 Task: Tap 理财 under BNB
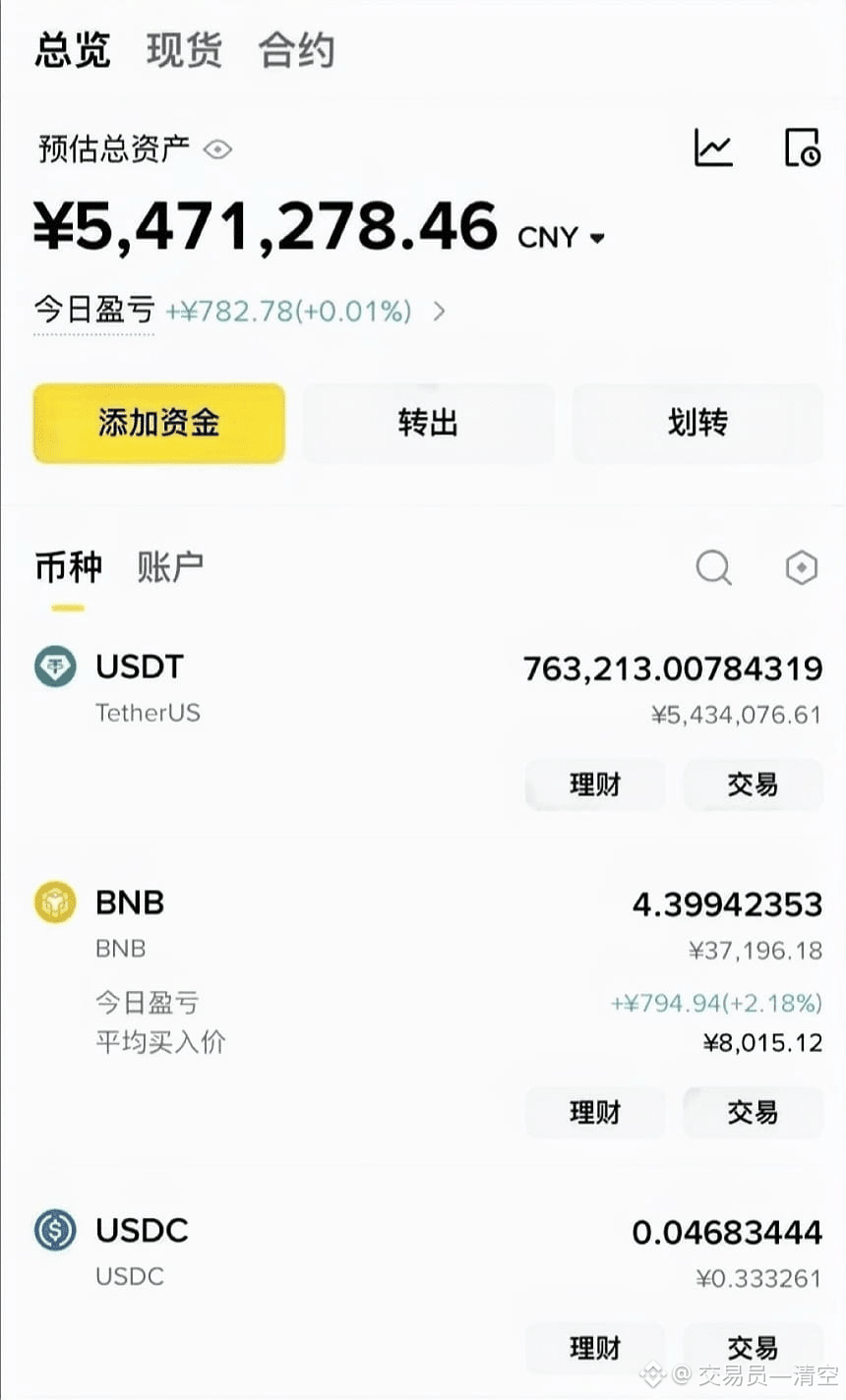(594, 1112)
